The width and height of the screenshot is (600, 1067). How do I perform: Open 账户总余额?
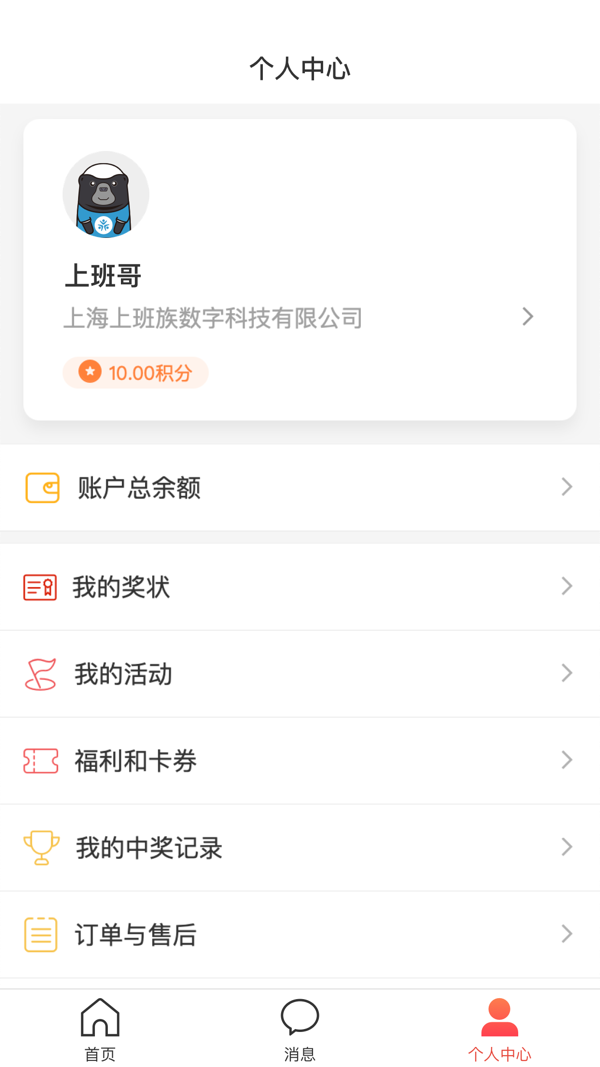click(300, 488)
